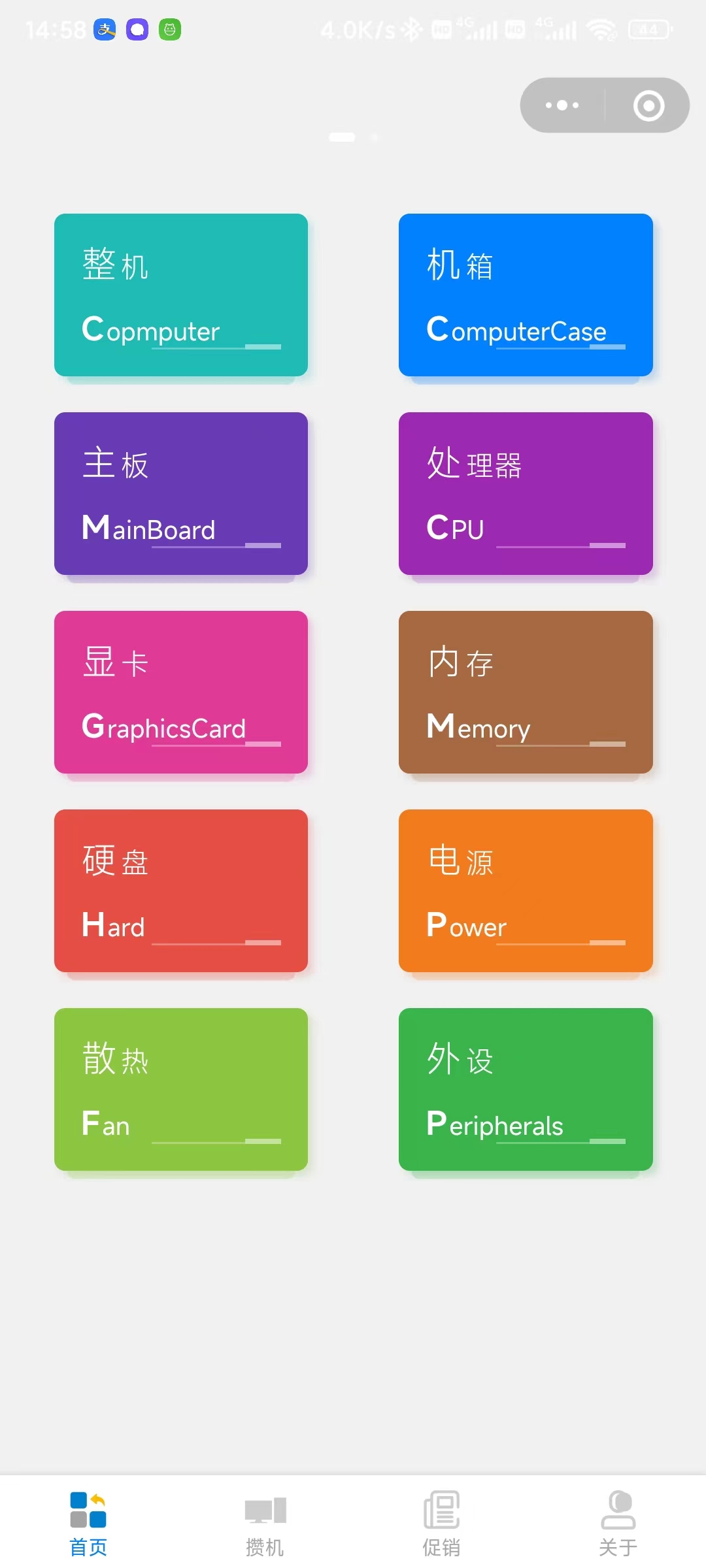
Task: Select the 电源 Power category card
Action: click(526, 890)
